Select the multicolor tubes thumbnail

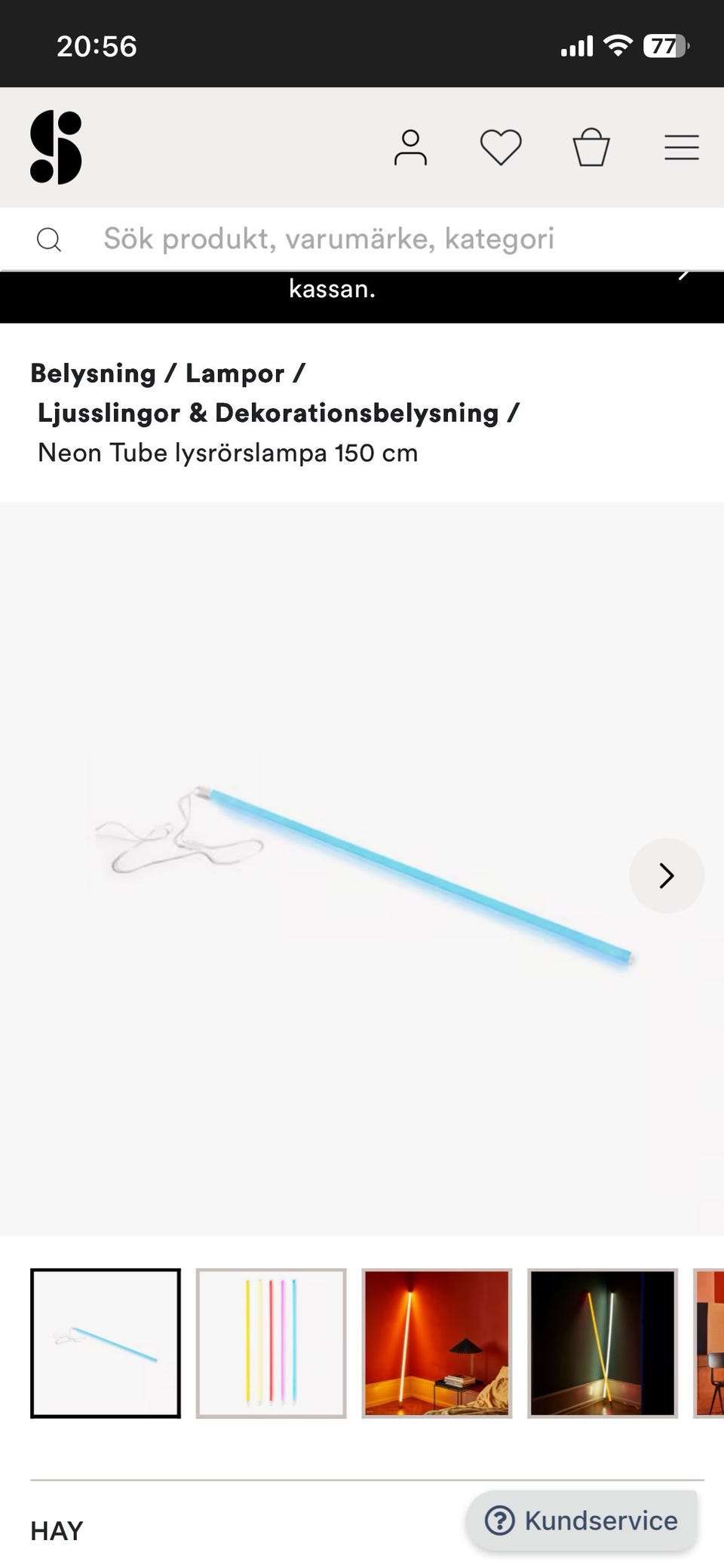(271, 1343)
